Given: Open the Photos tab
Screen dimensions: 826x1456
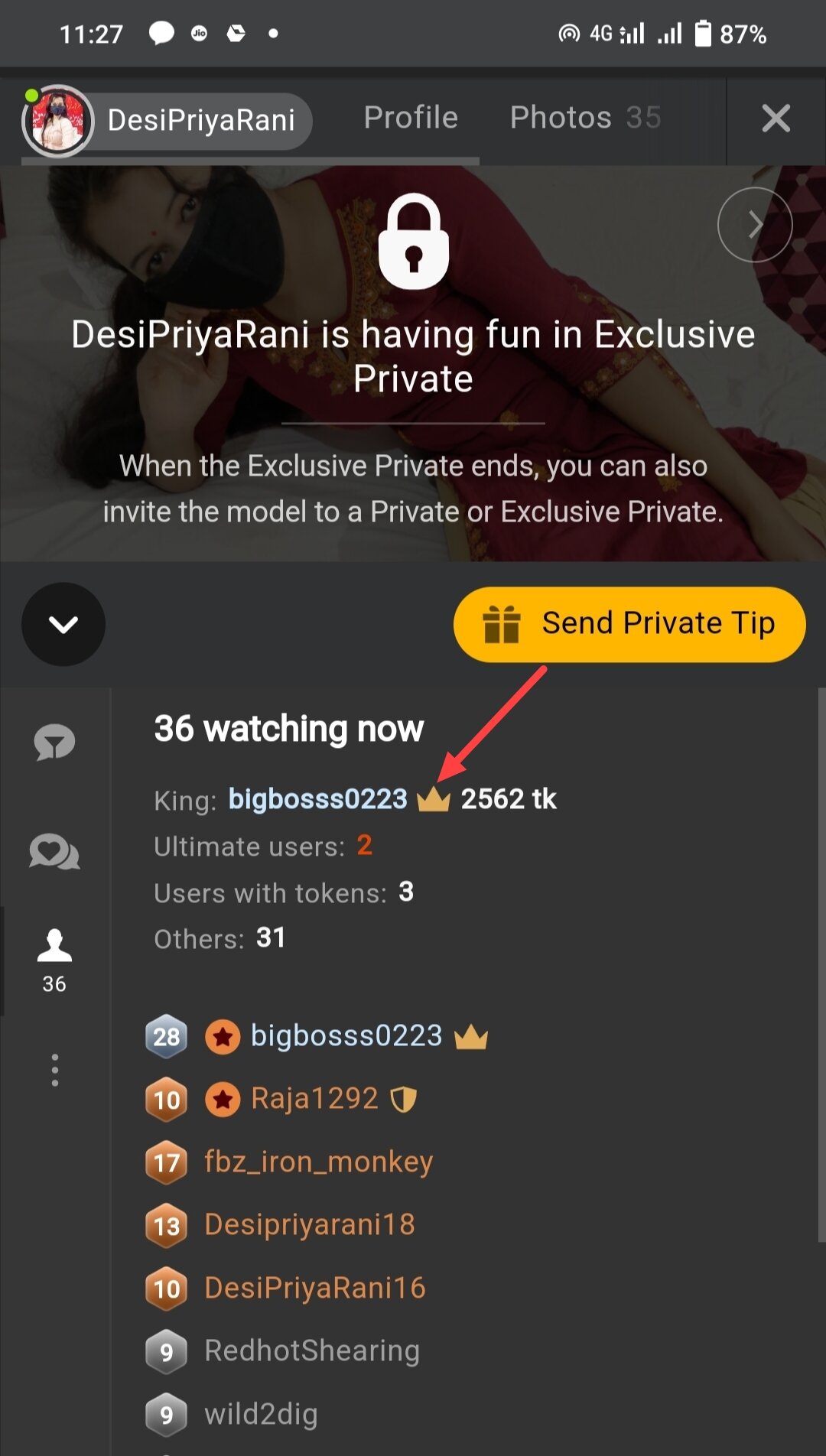Looking at the screenshot, I should click(x=585, y=118).
